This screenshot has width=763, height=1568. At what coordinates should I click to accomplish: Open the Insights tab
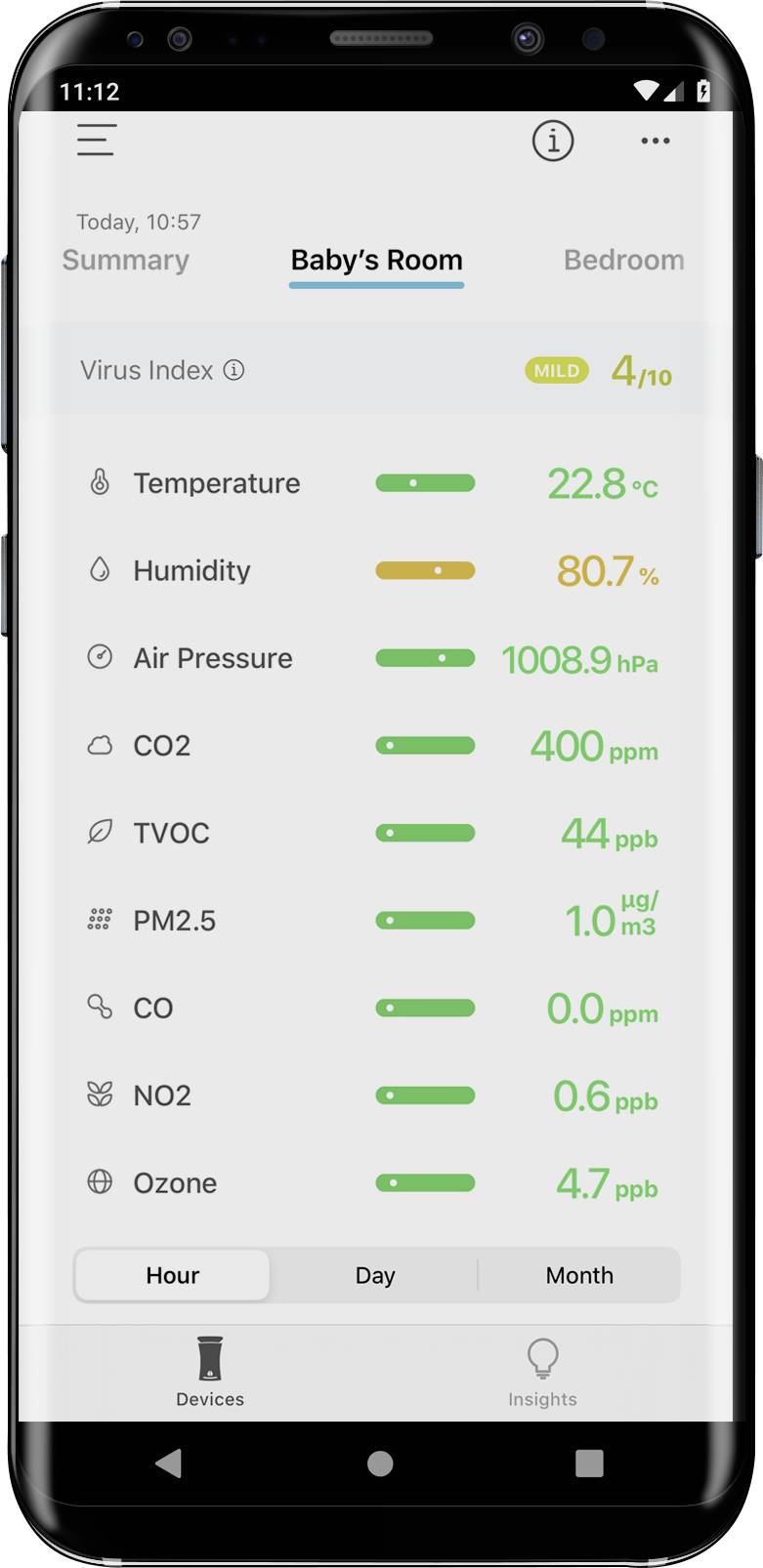[x=542, y=1372]
